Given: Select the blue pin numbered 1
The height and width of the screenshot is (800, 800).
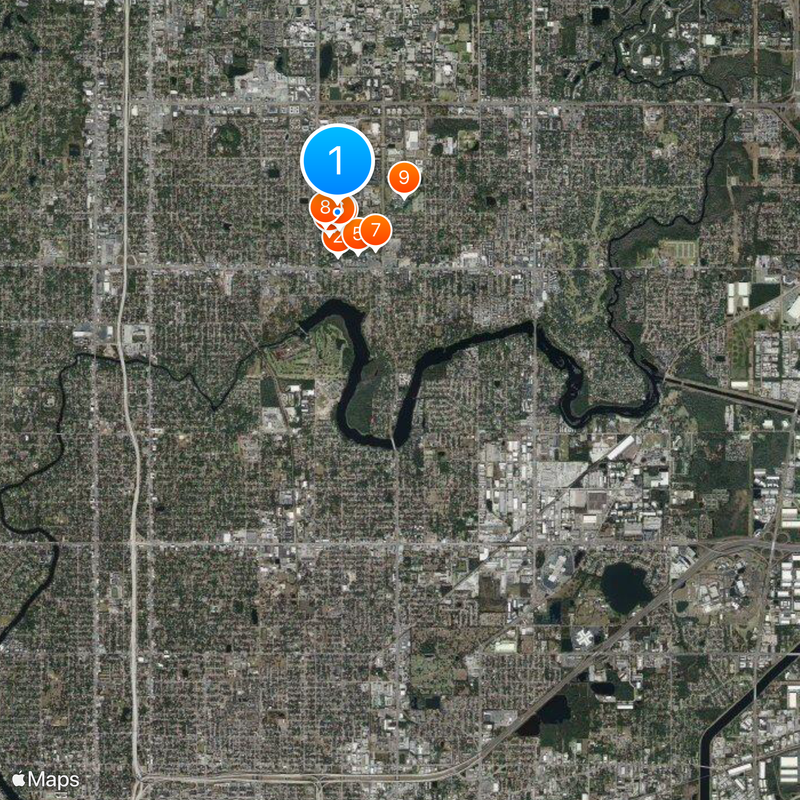Looking at the screenshot, I should (337, 160).
